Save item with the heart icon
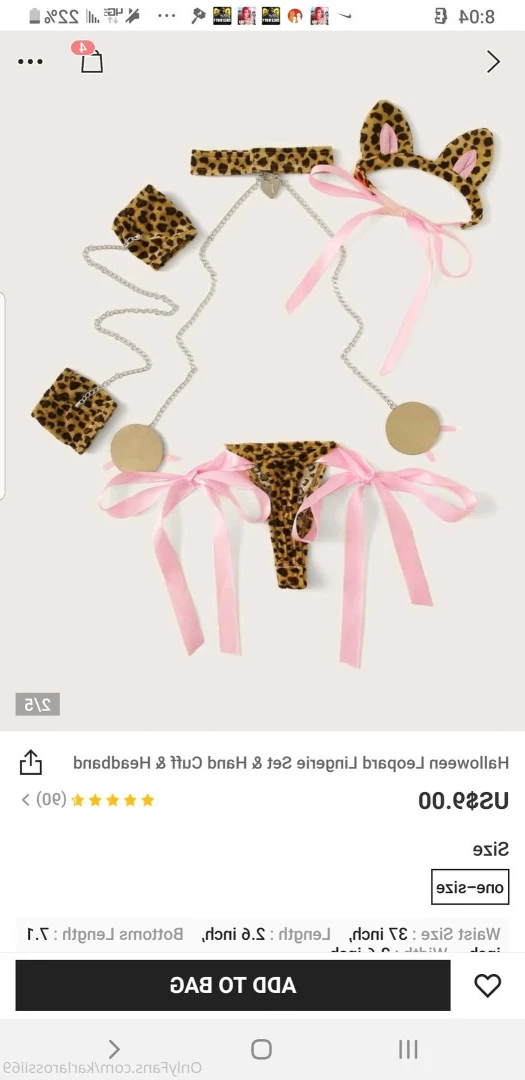 (488, 986)
